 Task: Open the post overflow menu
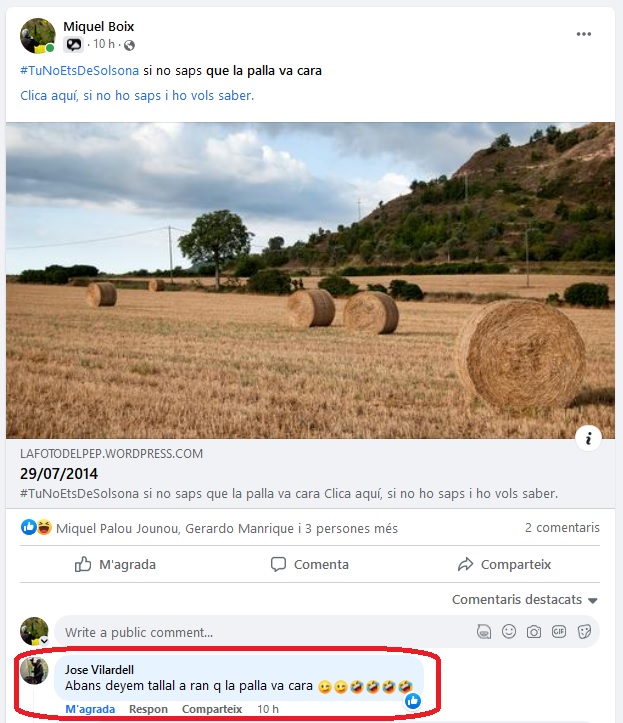(584, 34)
